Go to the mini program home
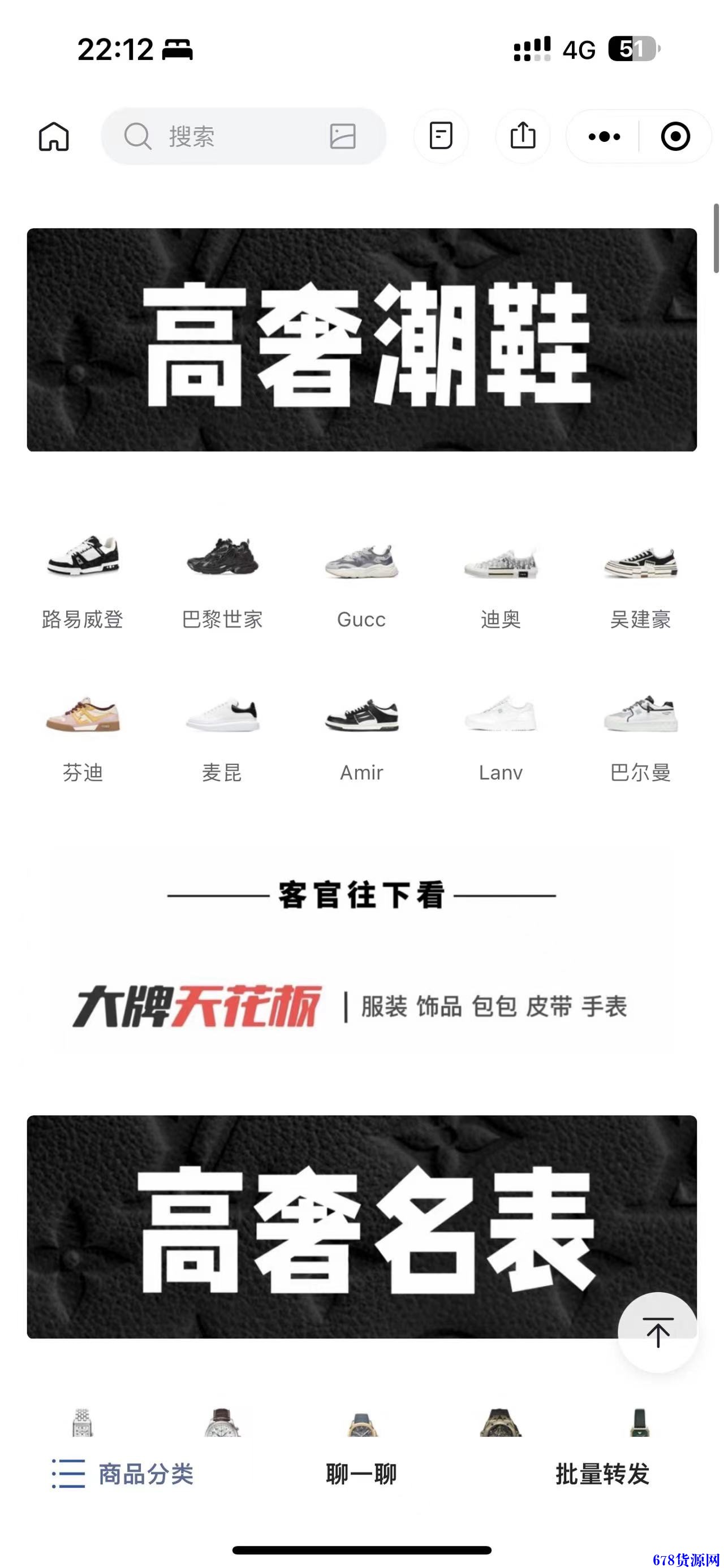Viewport: 724px width, 1568px height. click(x=54, y=136)
